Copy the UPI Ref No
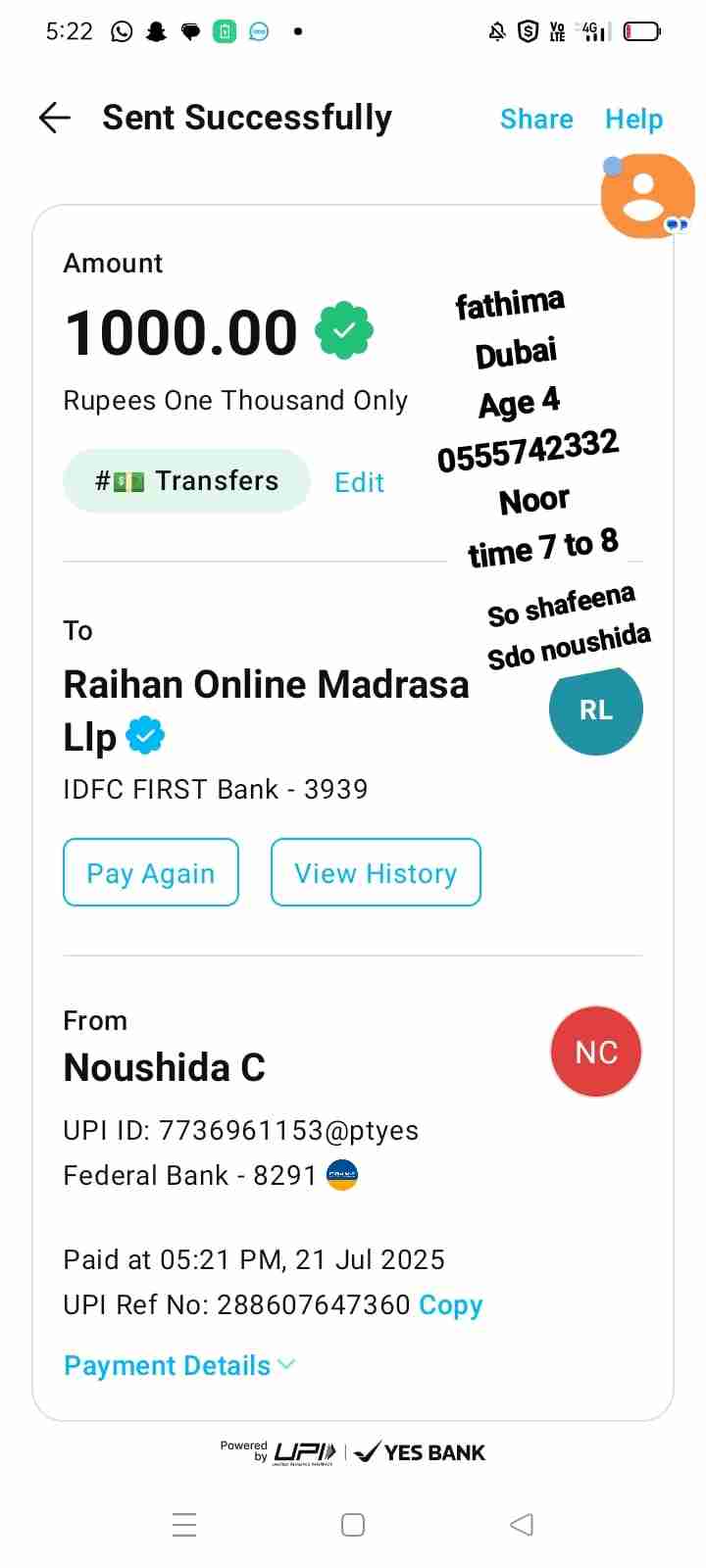The image size is (706, 1568). pos(450,1305)
